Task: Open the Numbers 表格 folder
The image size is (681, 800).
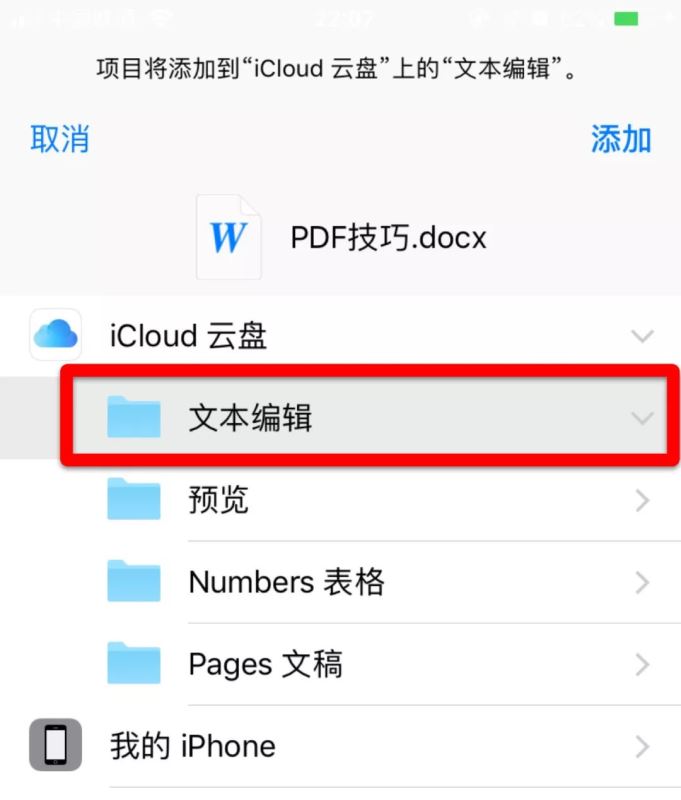Action: point(286,582)
